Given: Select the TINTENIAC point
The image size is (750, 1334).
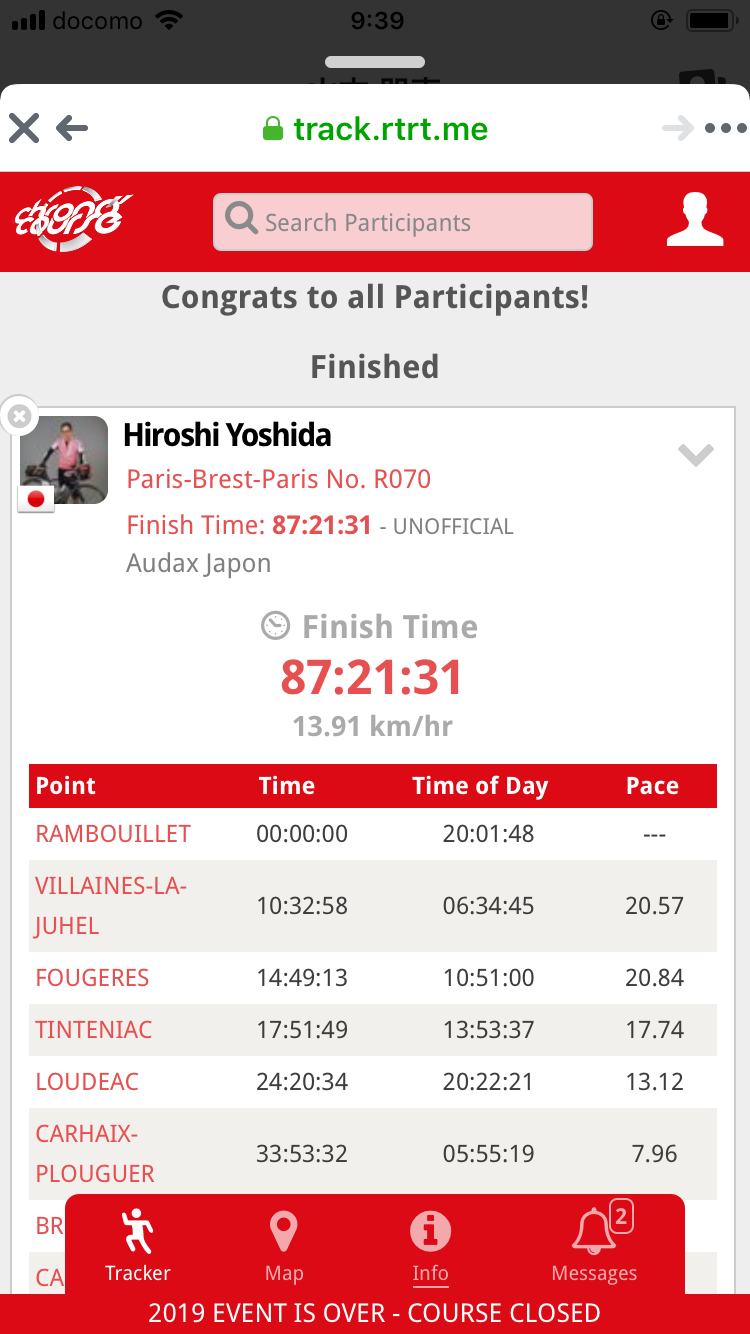Looking at the screenshot, I should [x=94, y=1030].
